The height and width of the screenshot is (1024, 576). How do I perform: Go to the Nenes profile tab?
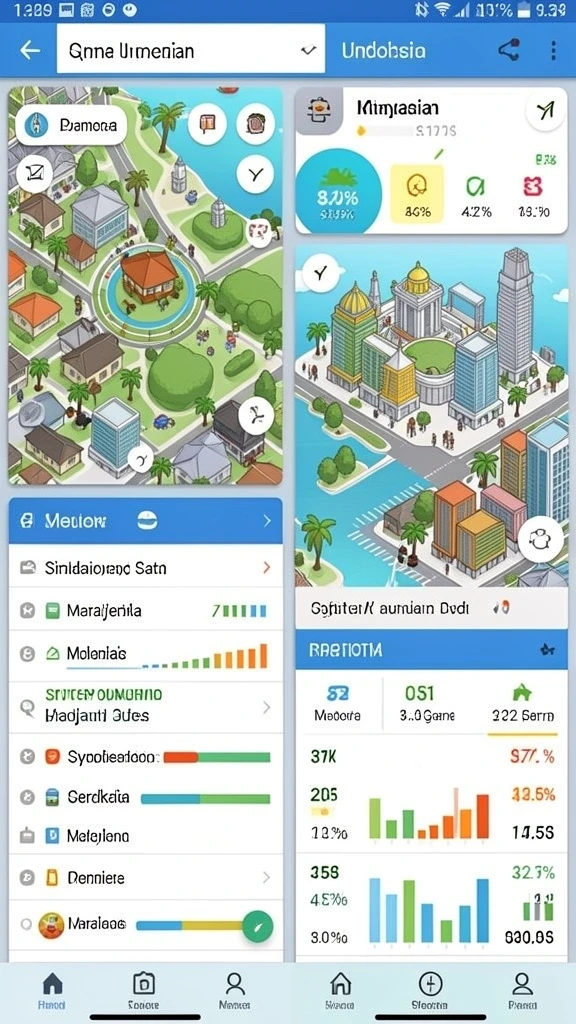click(x=234, y=991)
